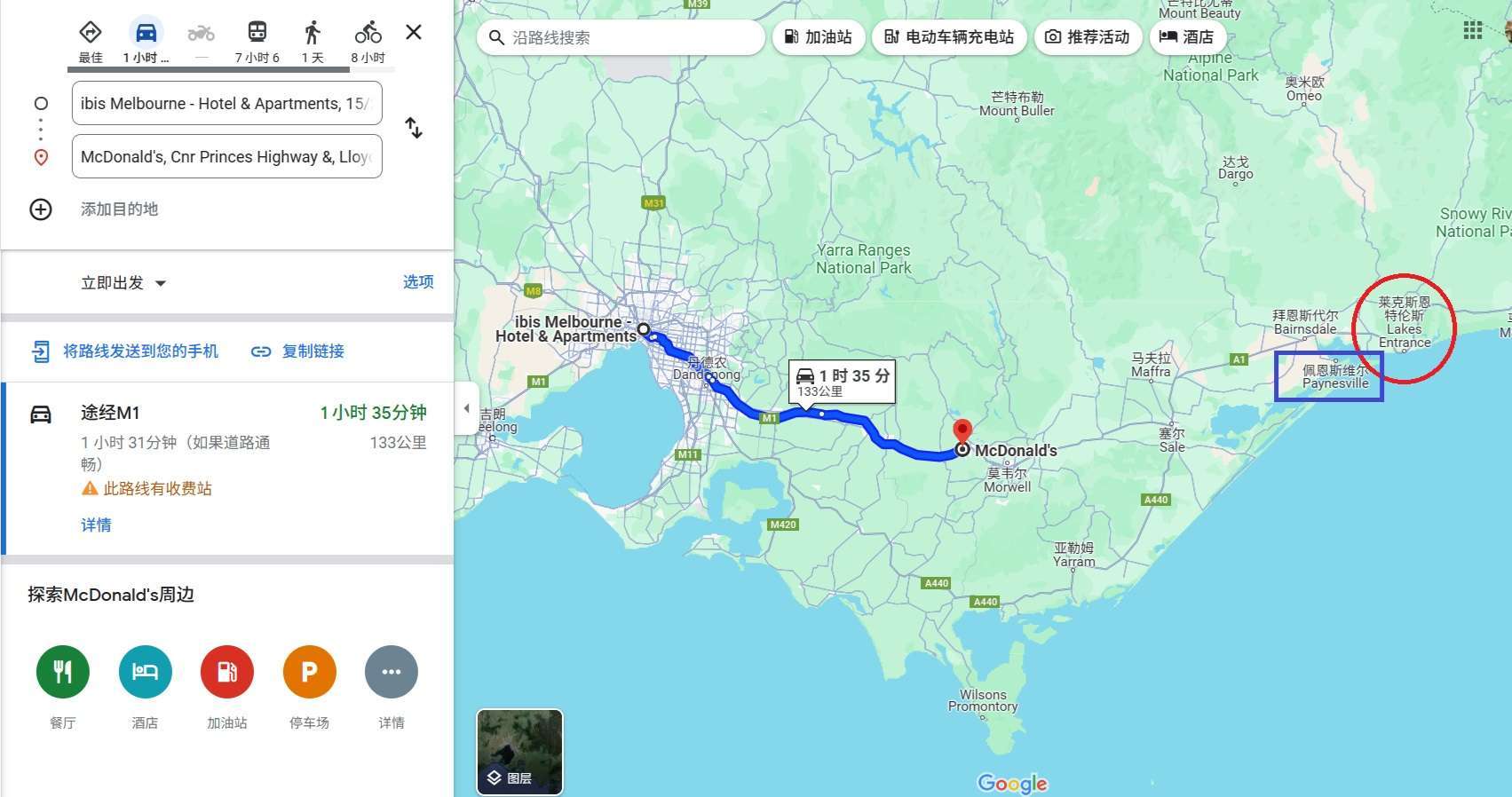Explore restaurants near McDonald's
The height and width of the screenshot is (797, 1512).
[x=62, y=672]
